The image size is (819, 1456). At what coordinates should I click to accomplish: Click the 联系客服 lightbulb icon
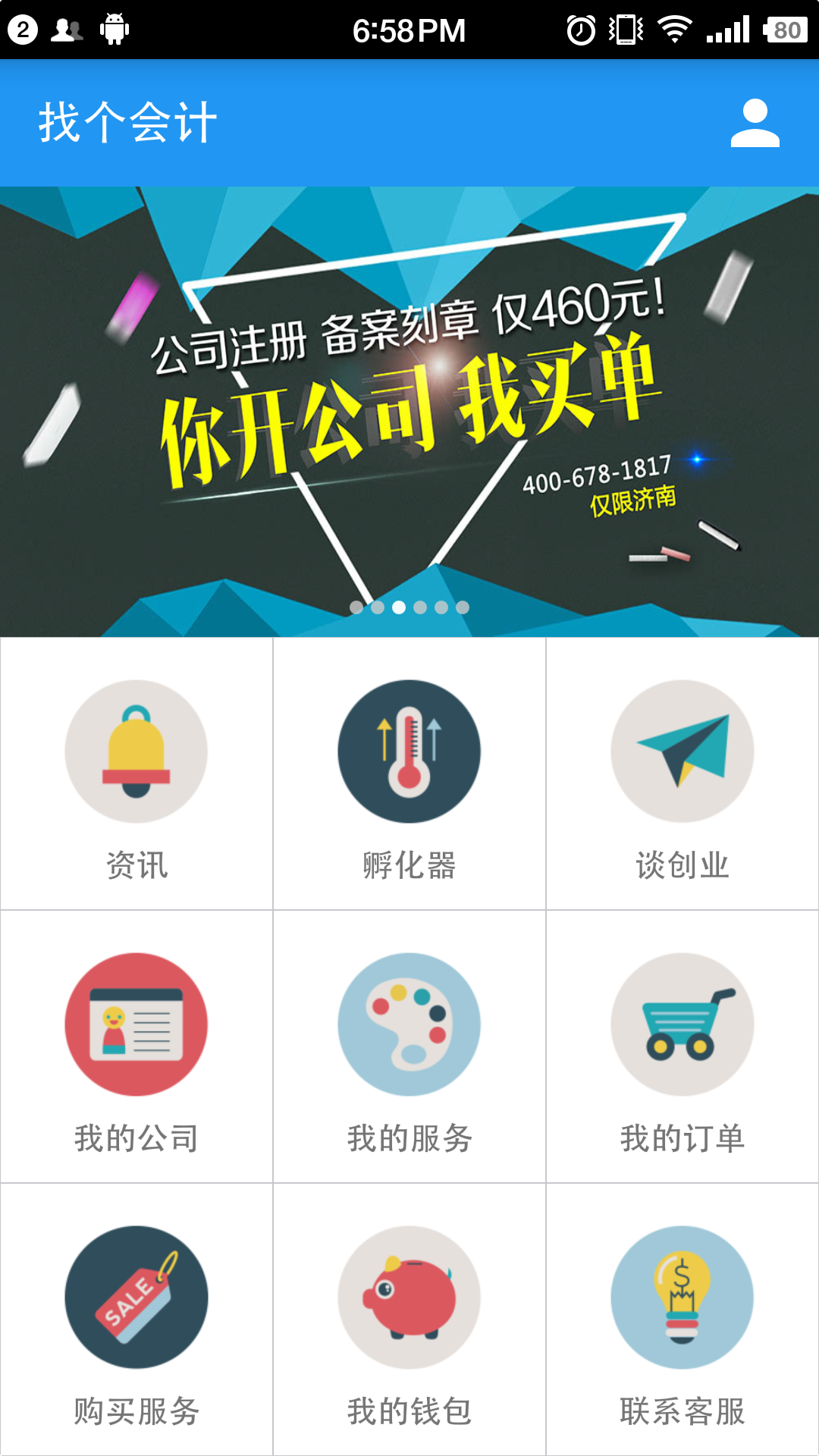coord(681,1297)
